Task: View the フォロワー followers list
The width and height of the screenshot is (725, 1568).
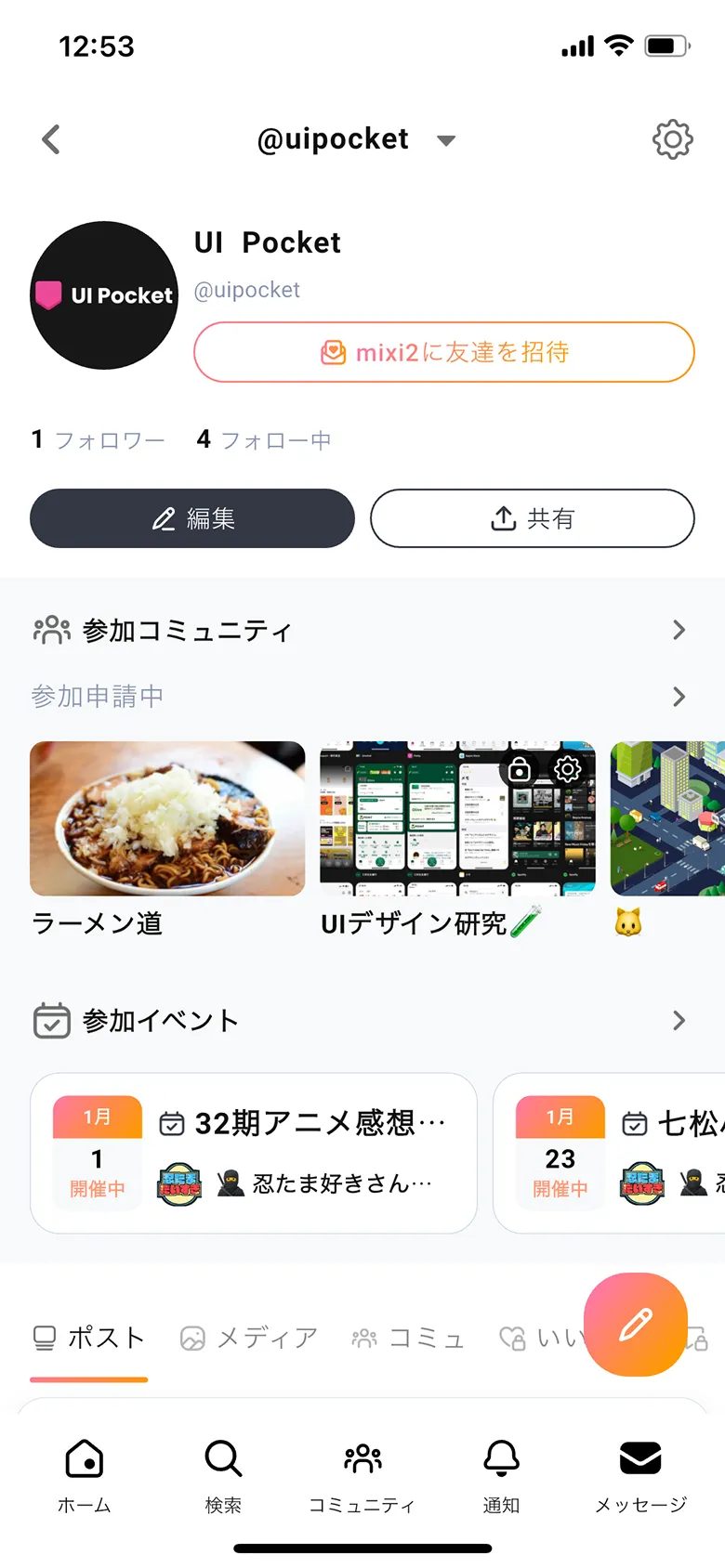Action: (99, 439)
